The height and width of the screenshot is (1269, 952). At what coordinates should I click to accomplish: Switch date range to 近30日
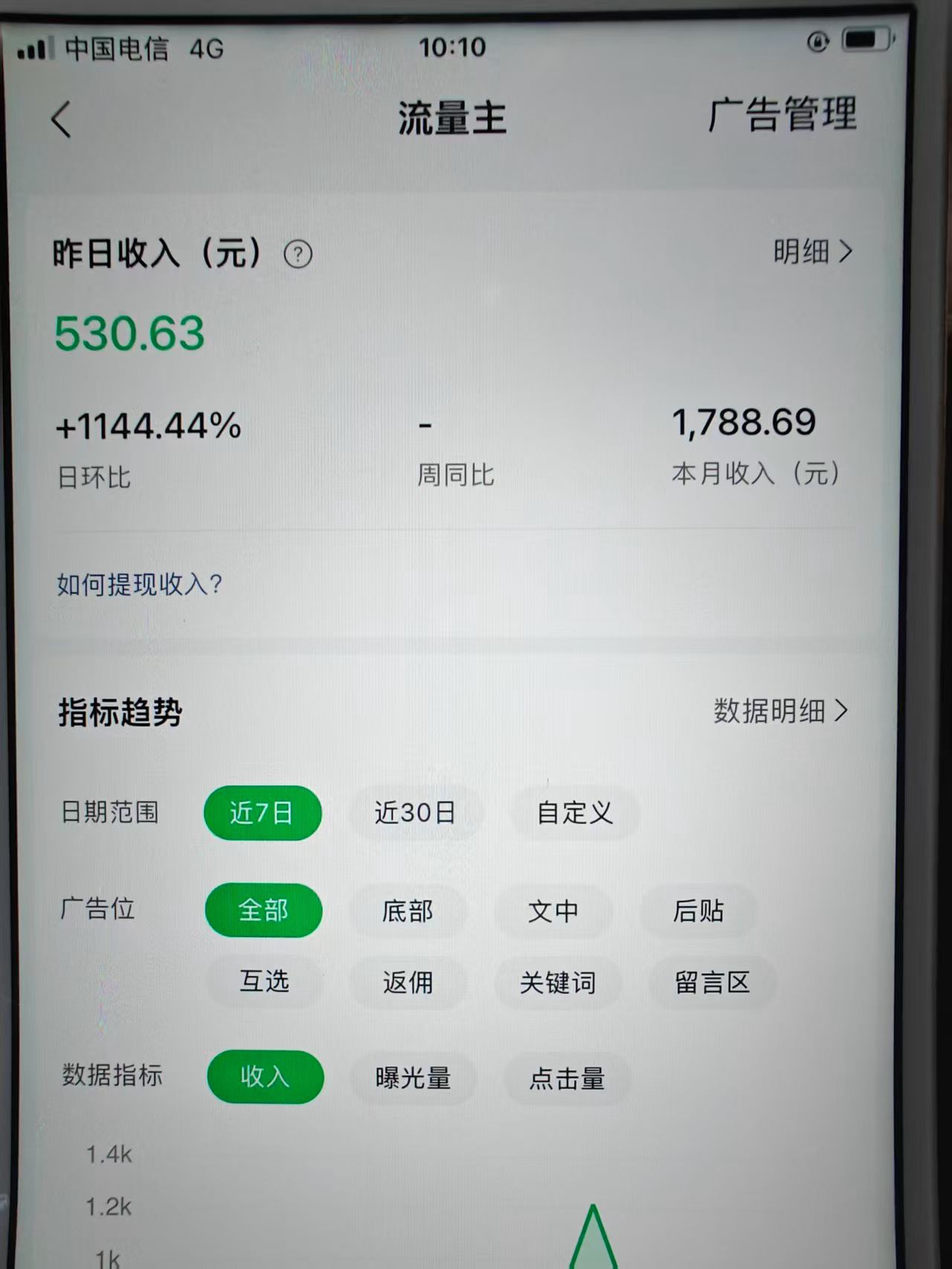click(416, 814)
